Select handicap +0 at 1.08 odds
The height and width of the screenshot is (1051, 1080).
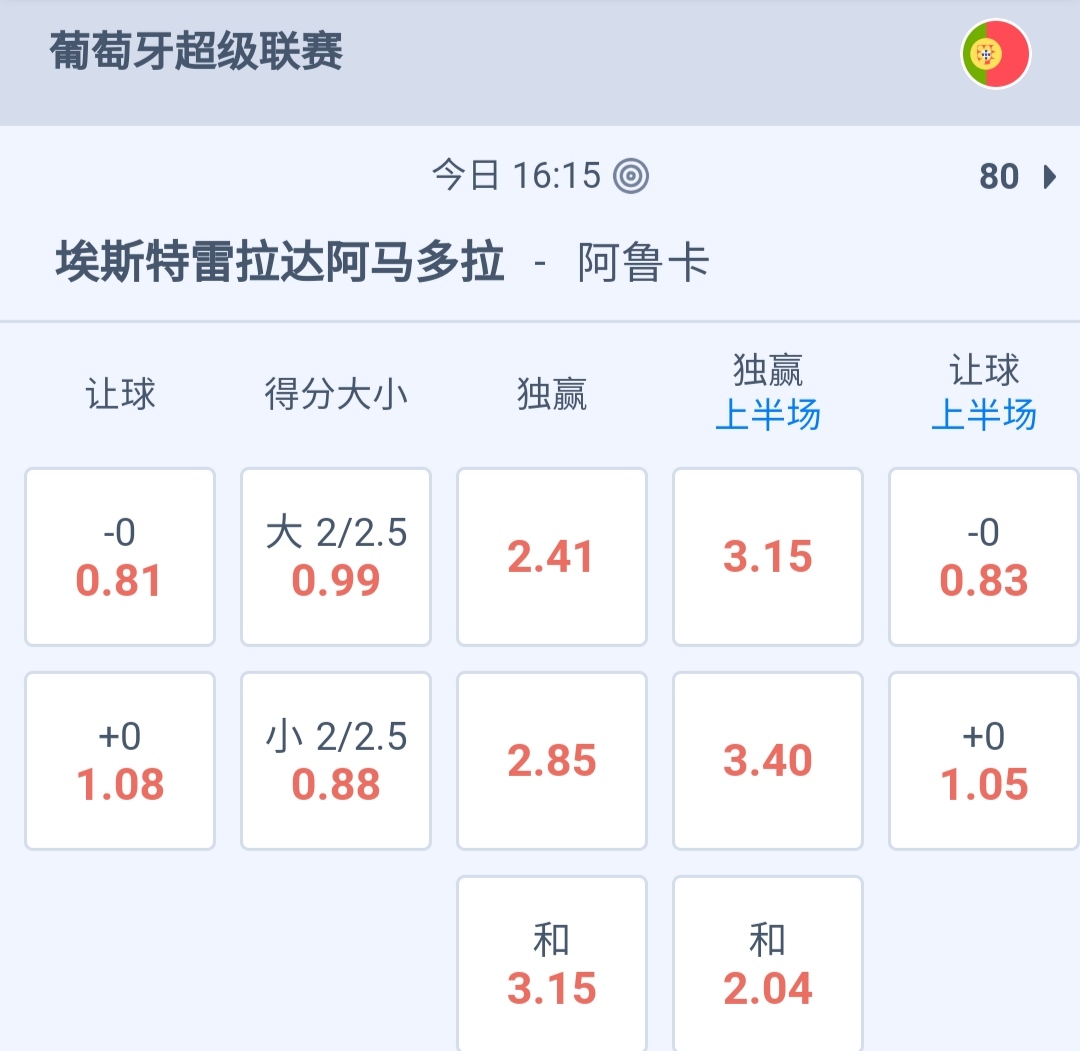(x=120, y=761)
